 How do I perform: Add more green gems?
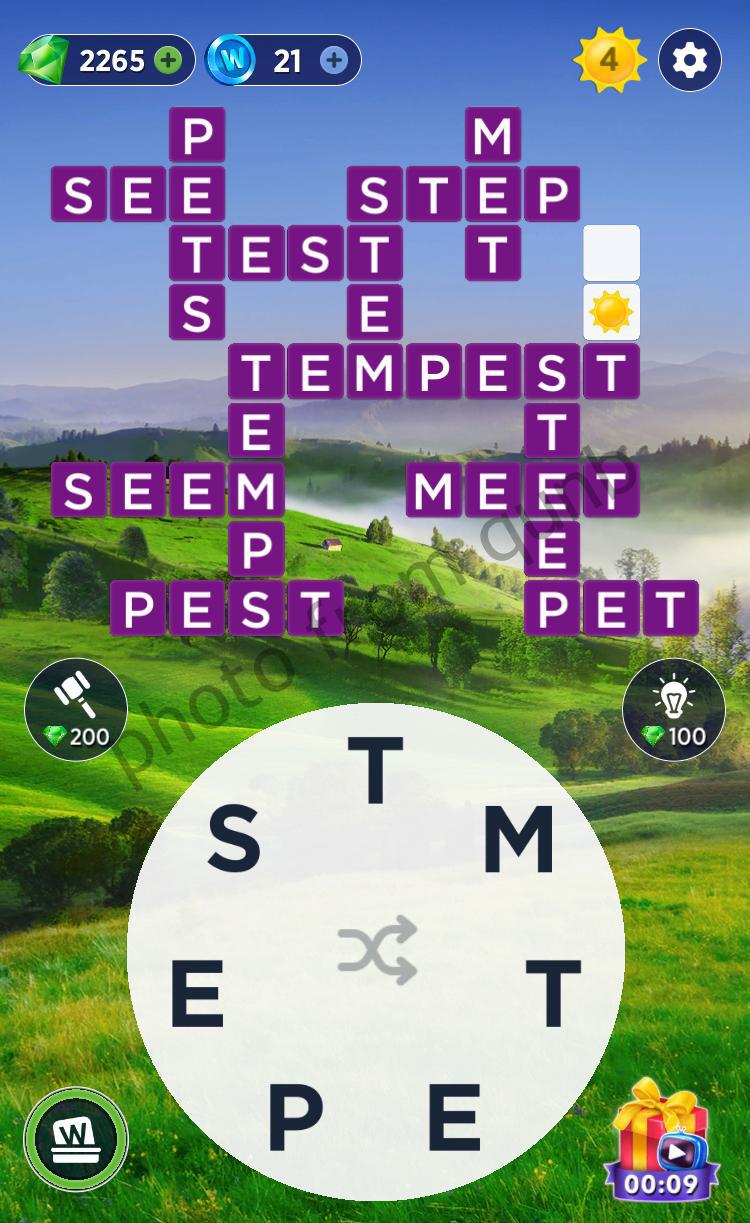pos(169,61)
